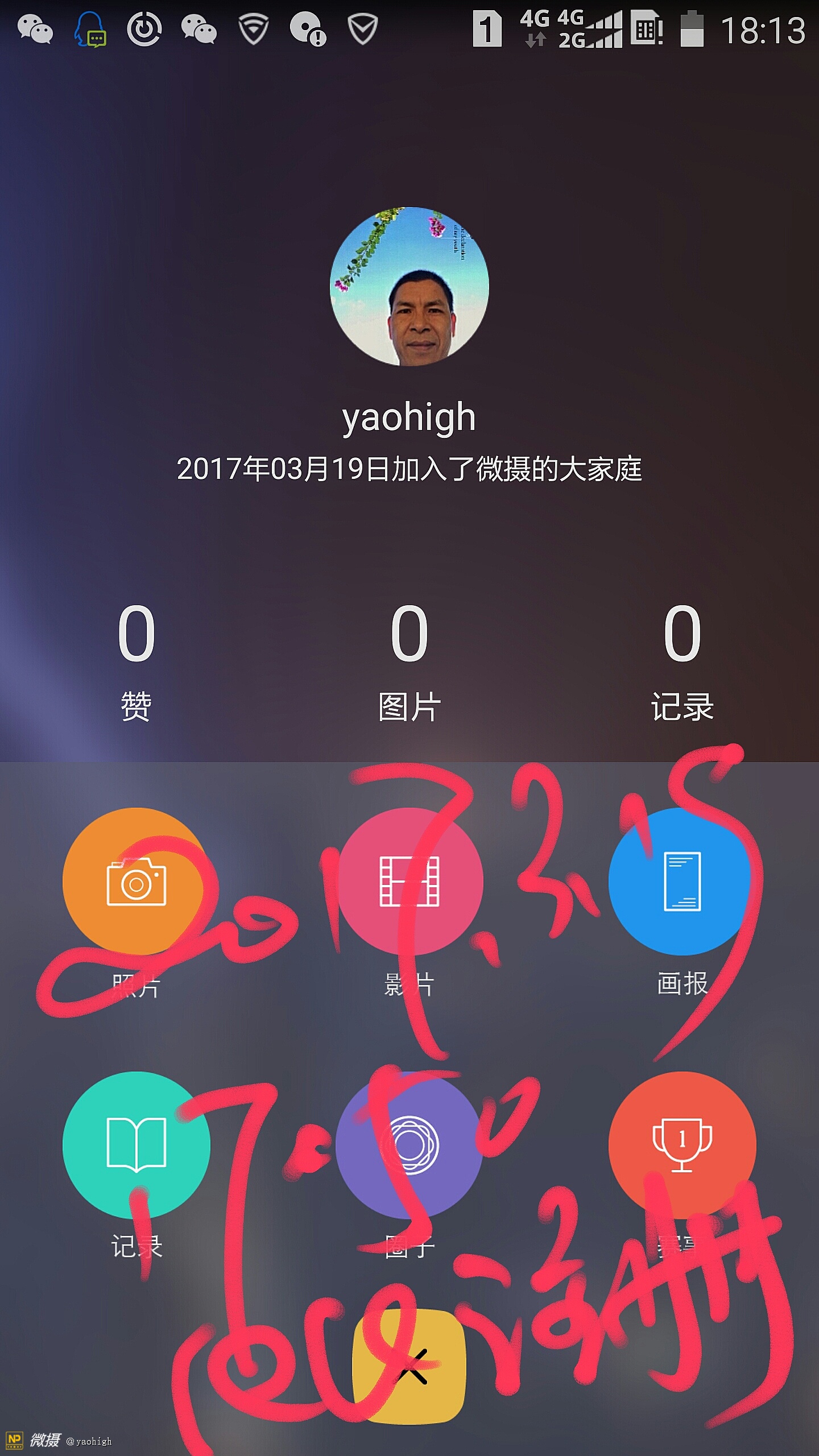
Task: Select 影片 with the pink film icon
Action: (x=409, y=881)
